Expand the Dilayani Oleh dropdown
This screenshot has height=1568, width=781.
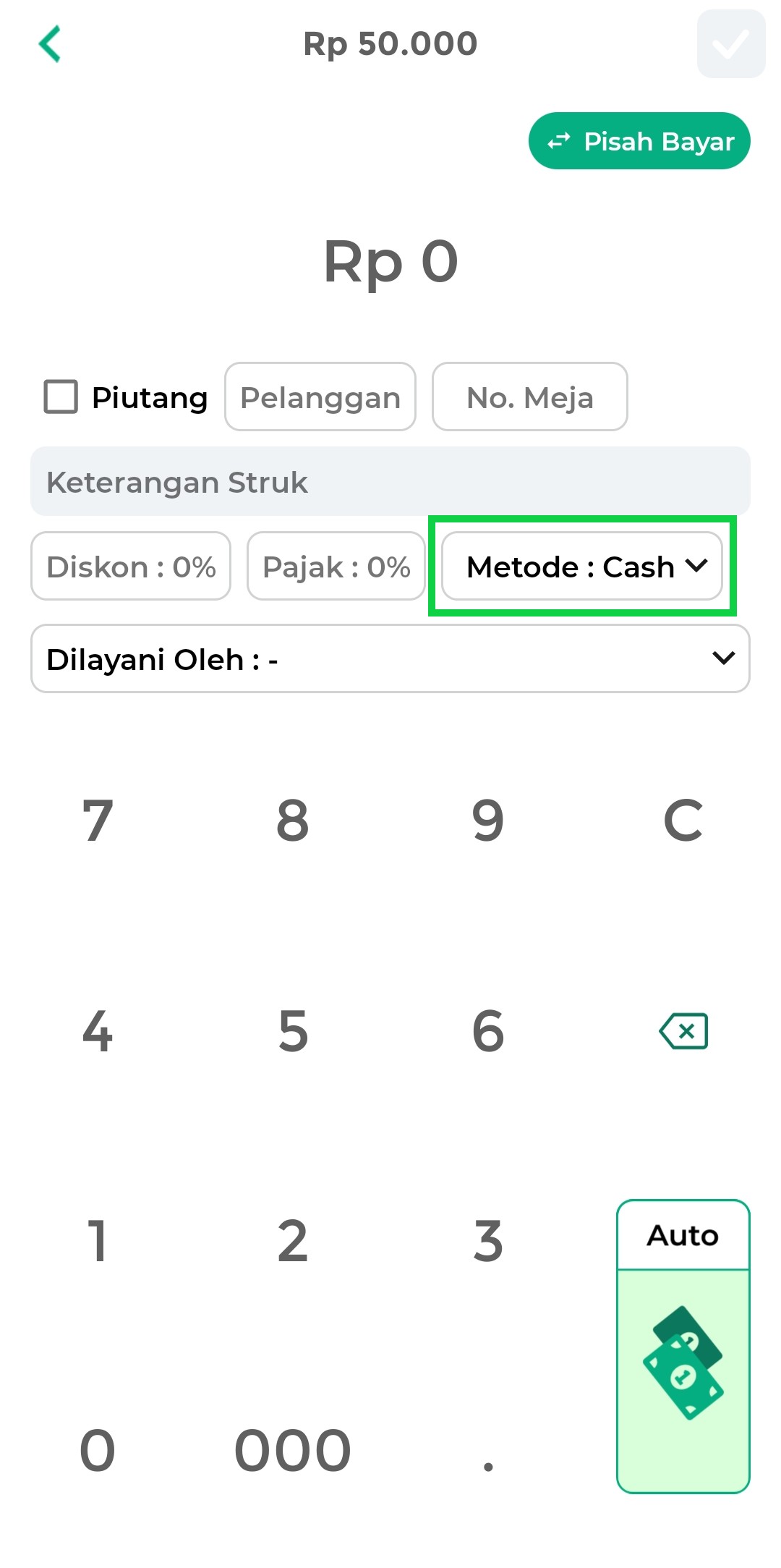coord(390,658)
